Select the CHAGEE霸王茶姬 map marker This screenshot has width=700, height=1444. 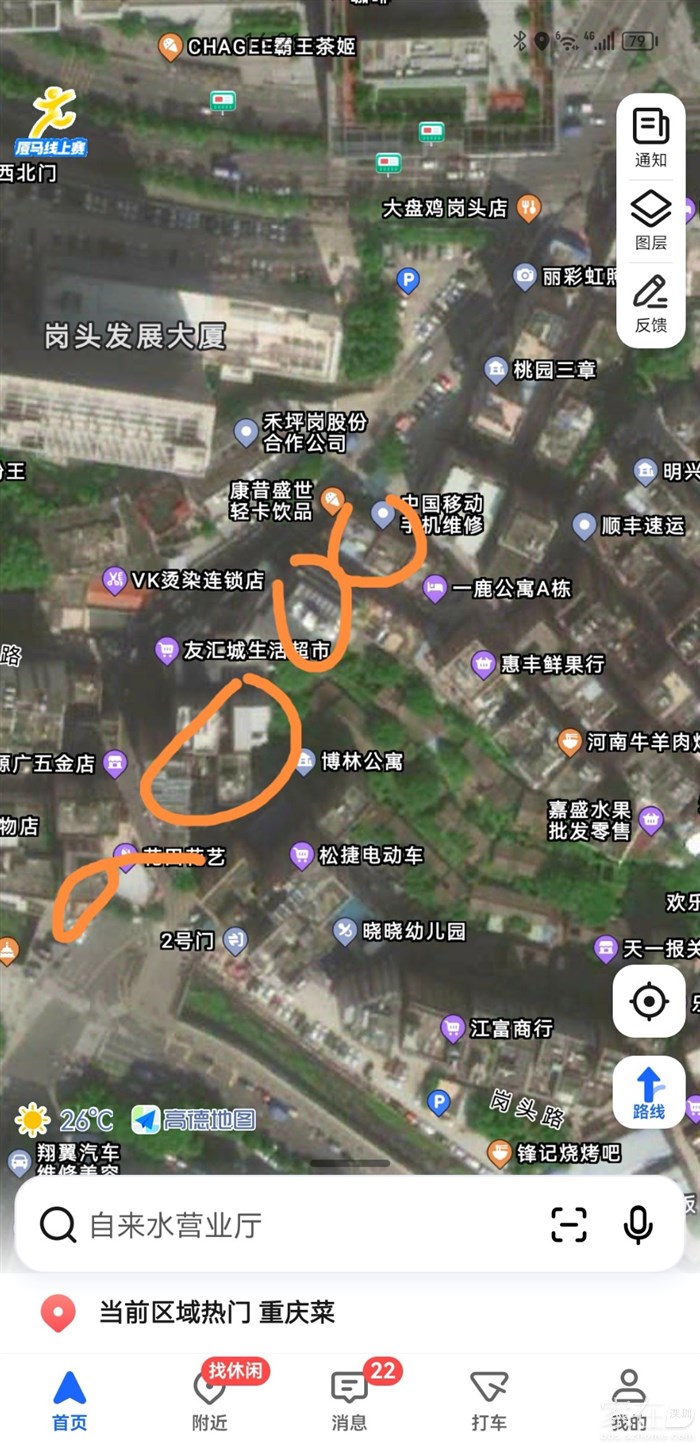coord(170,46)
